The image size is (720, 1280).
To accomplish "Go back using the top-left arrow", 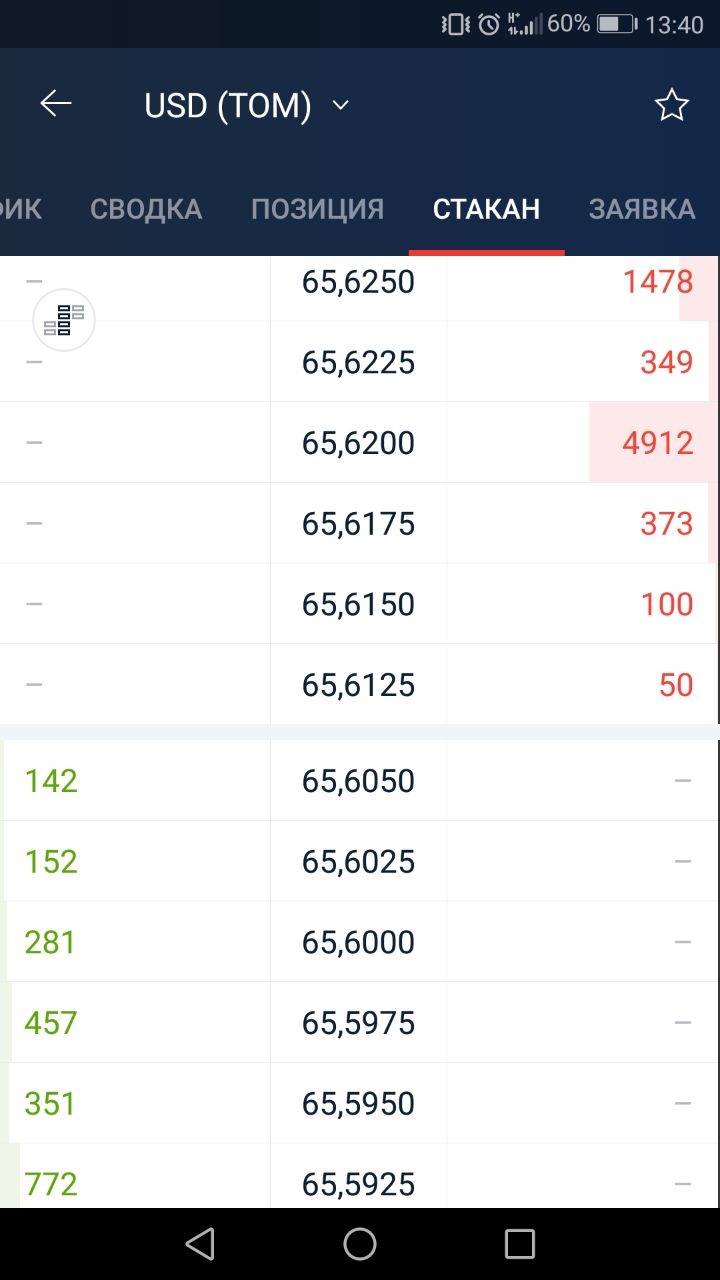I will tap(56, 104).
